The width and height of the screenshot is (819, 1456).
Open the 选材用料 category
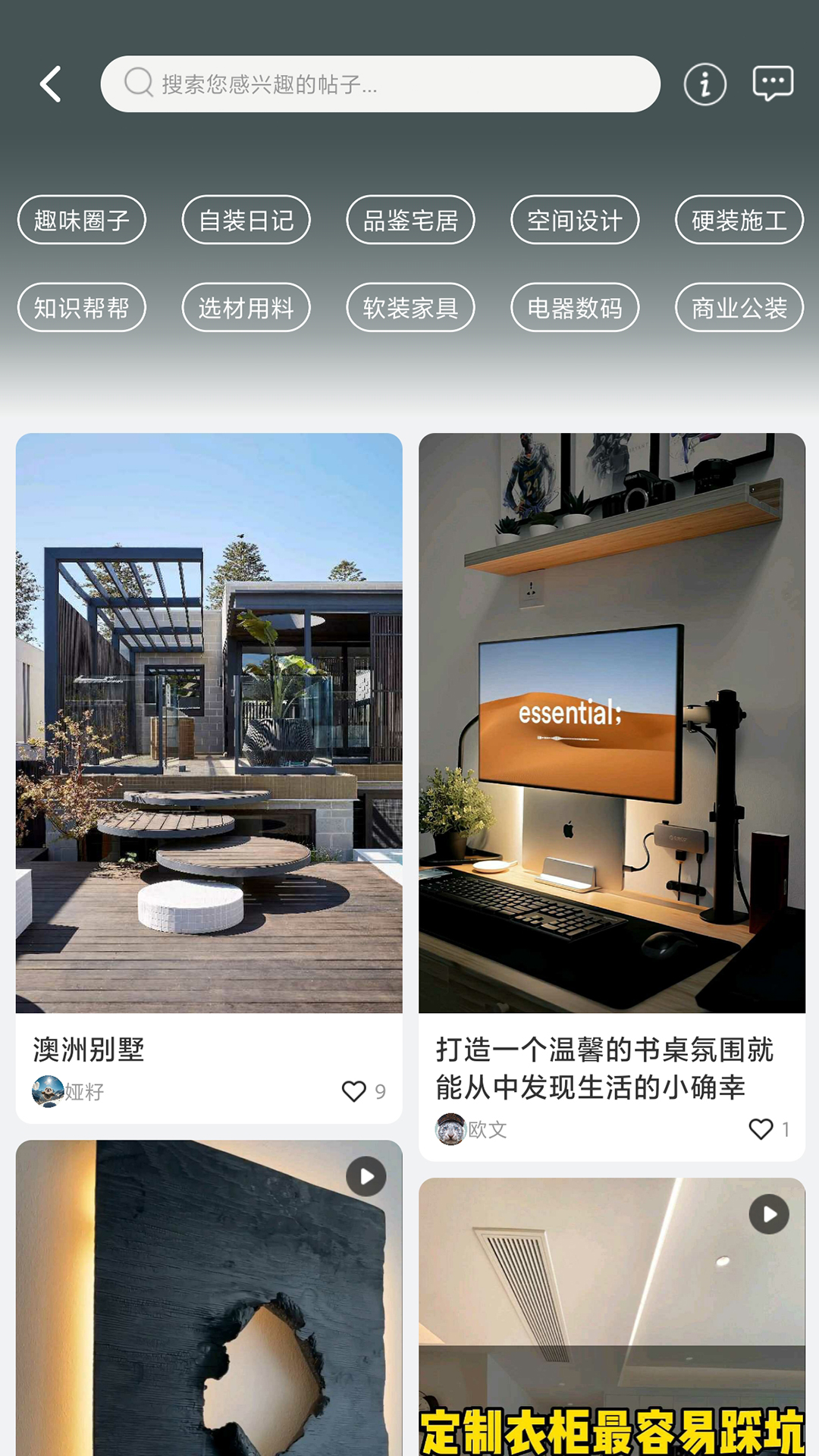(x=246, y=307)
